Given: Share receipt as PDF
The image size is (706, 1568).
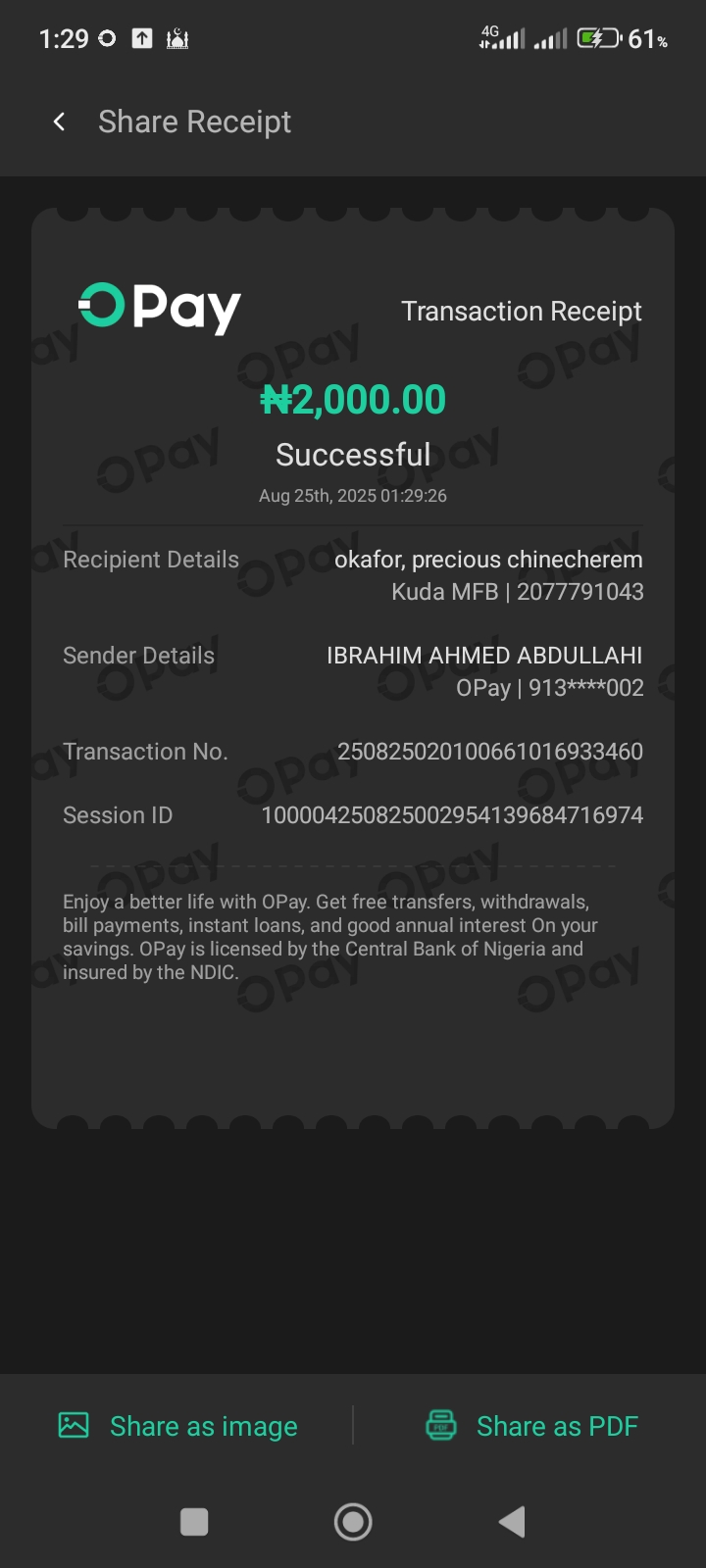Looking at the screenshot, I should [532, 1426].
